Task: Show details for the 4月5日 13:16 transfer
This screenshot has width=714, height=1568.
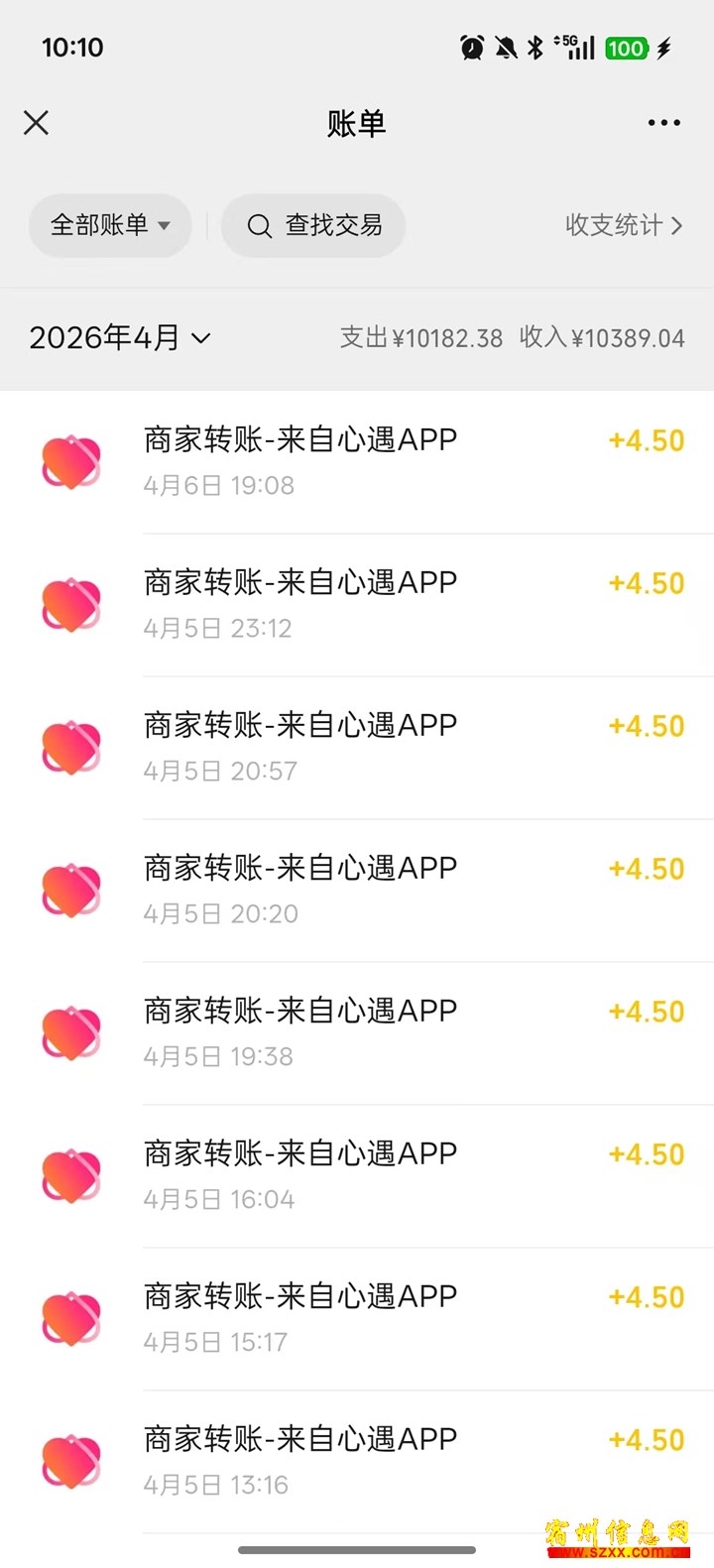Action: tap(357, 1461)
